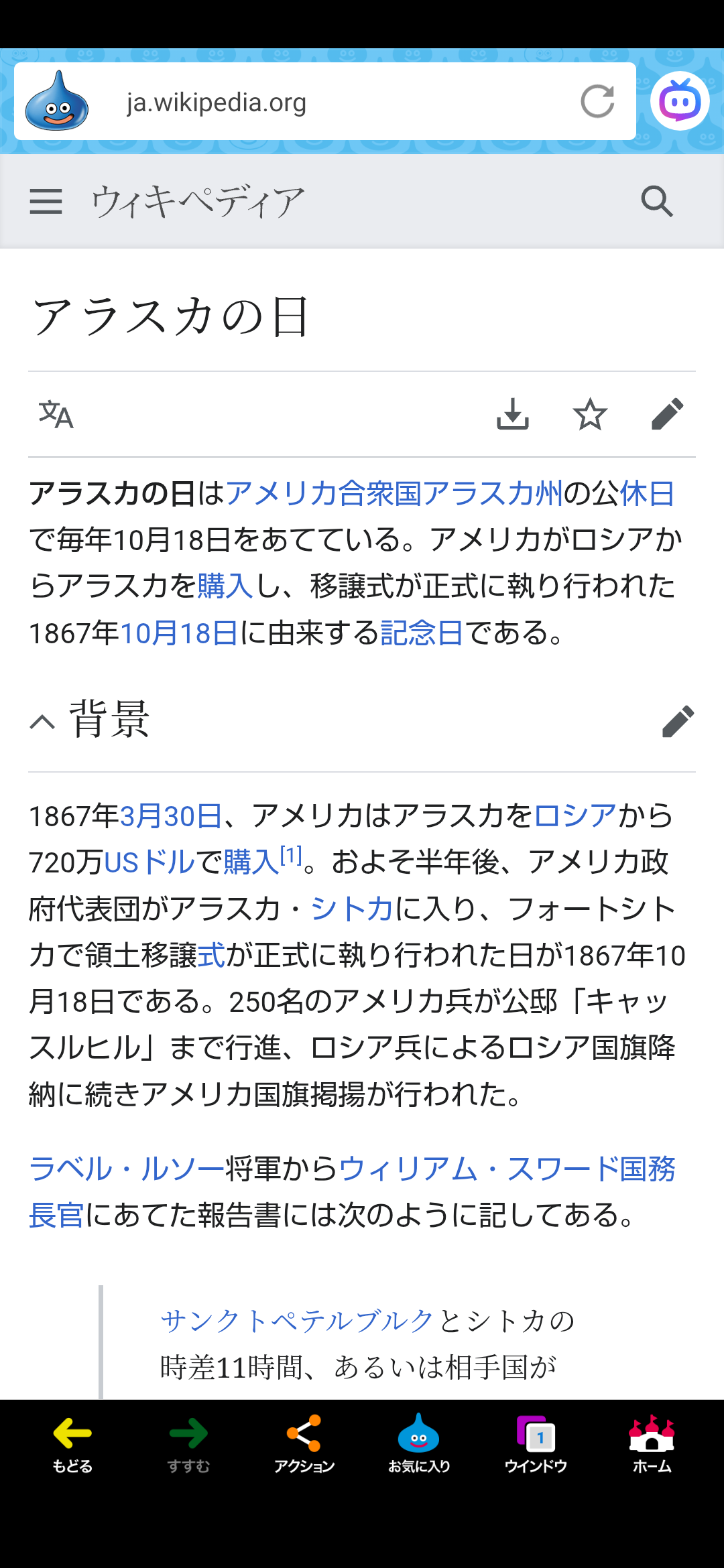Open the Wikipedia hamburger menu
Screen dimensions: 724x1568
point(46,201)
